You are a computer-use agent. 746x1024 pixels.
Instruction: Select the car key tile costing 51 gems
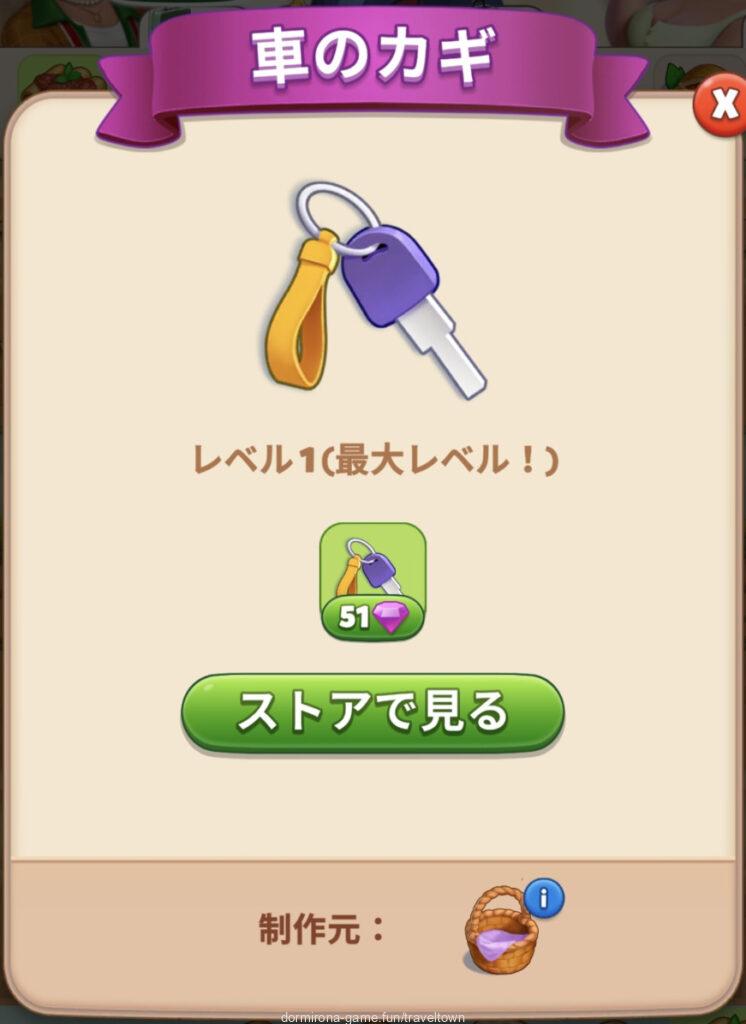[x=372, y=581]
